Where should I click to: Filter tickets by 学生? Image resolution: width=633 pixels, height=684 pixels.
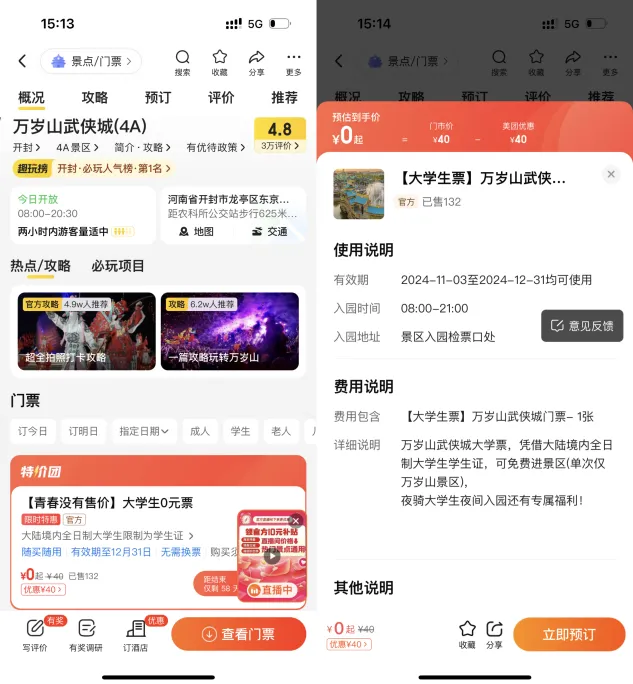point(241,431)
